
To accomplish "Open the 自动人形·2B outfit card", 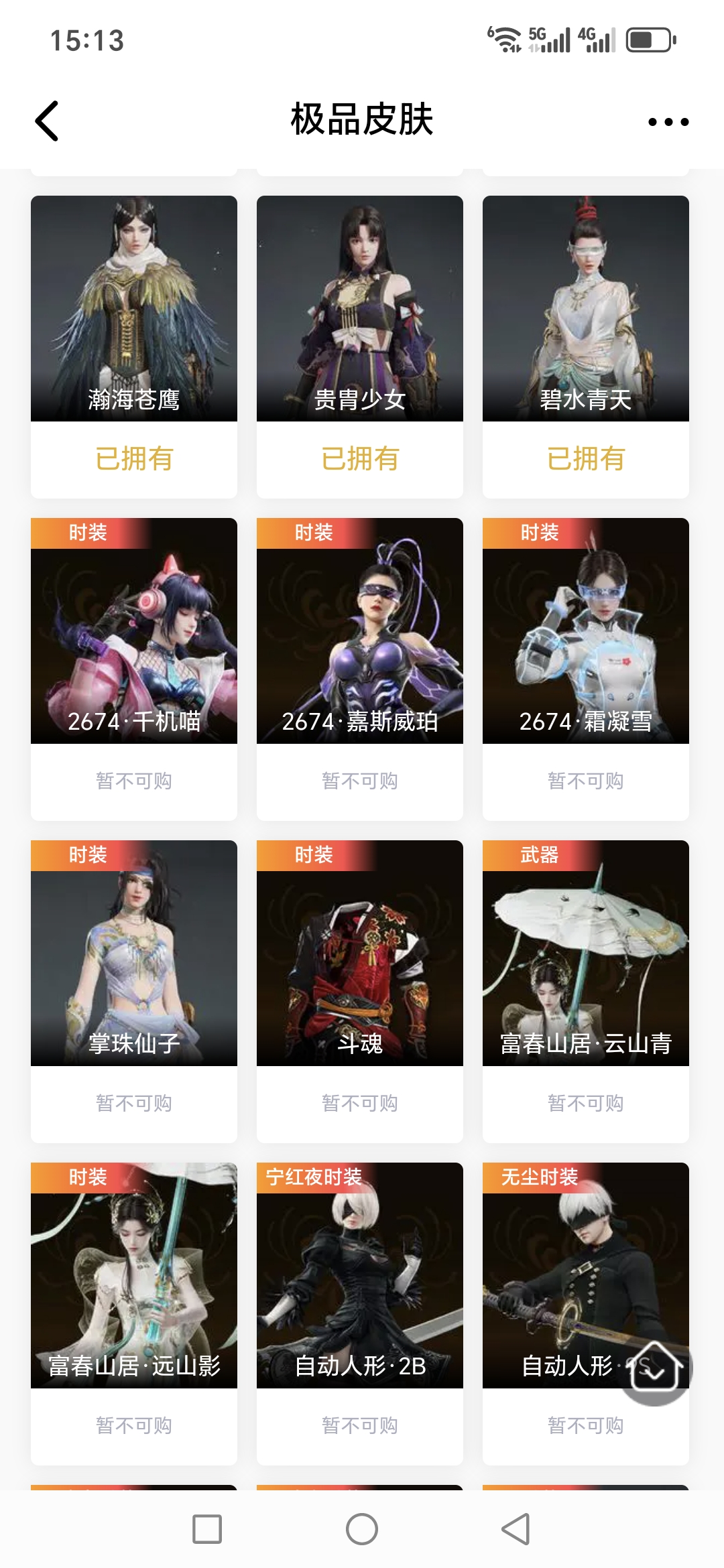I will [x=359, y=1275].
